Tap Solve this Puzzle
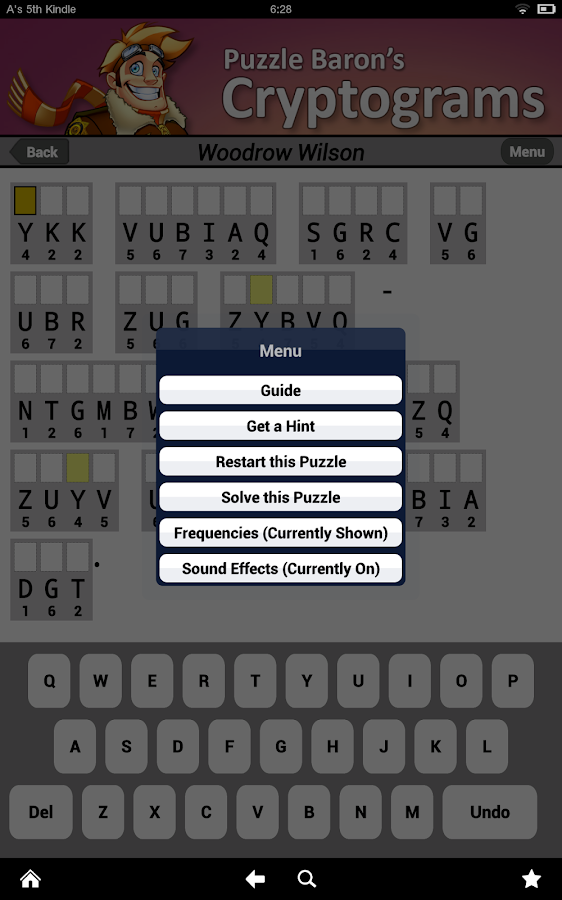 point(280,497)
